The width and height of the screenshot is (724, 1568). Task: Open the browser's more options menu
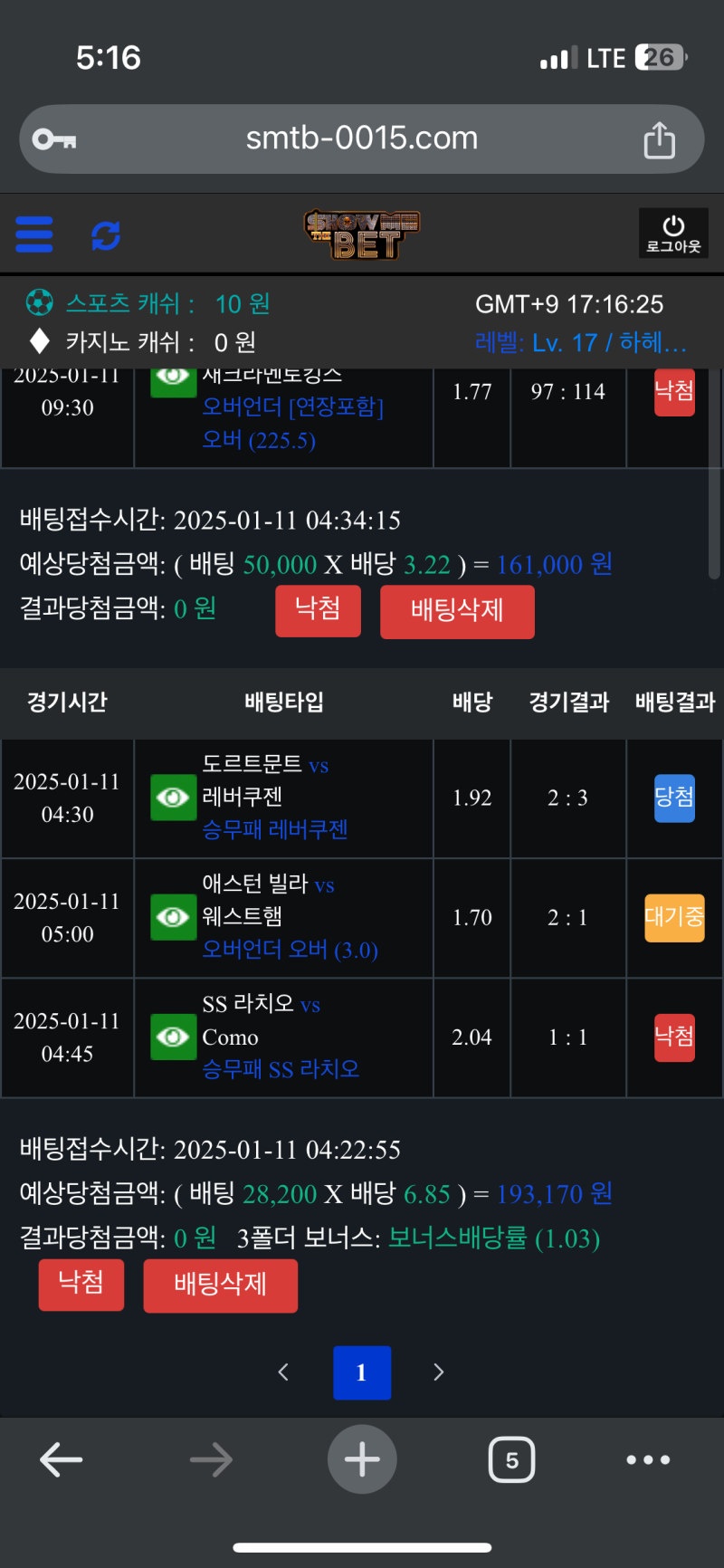(x=648, y=1459)
